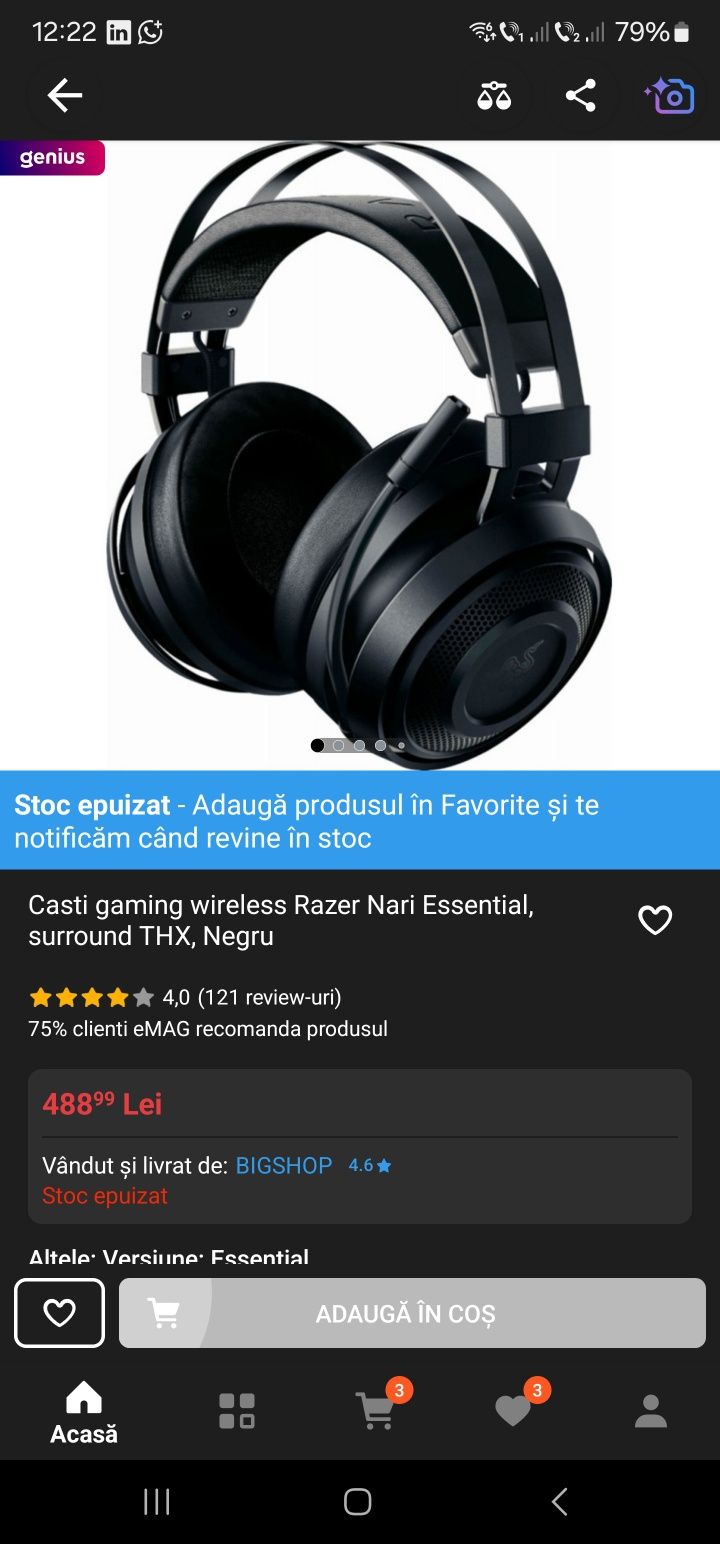This screenshot has height=1544, width=720.
Task: View the 121 review-uri ratings
Action: point(269,997)
